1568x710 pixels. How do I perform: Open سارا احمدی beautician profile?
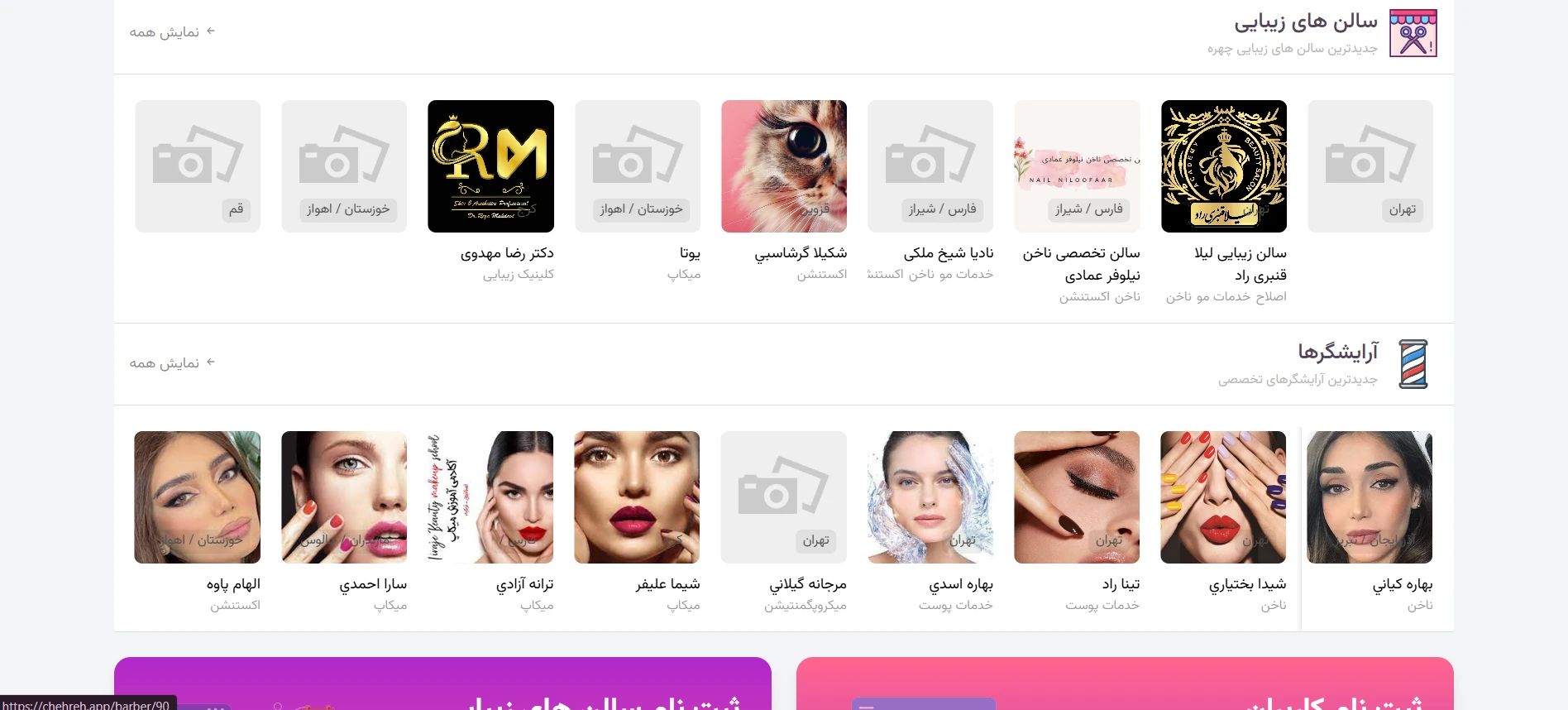tap(344, 497)
